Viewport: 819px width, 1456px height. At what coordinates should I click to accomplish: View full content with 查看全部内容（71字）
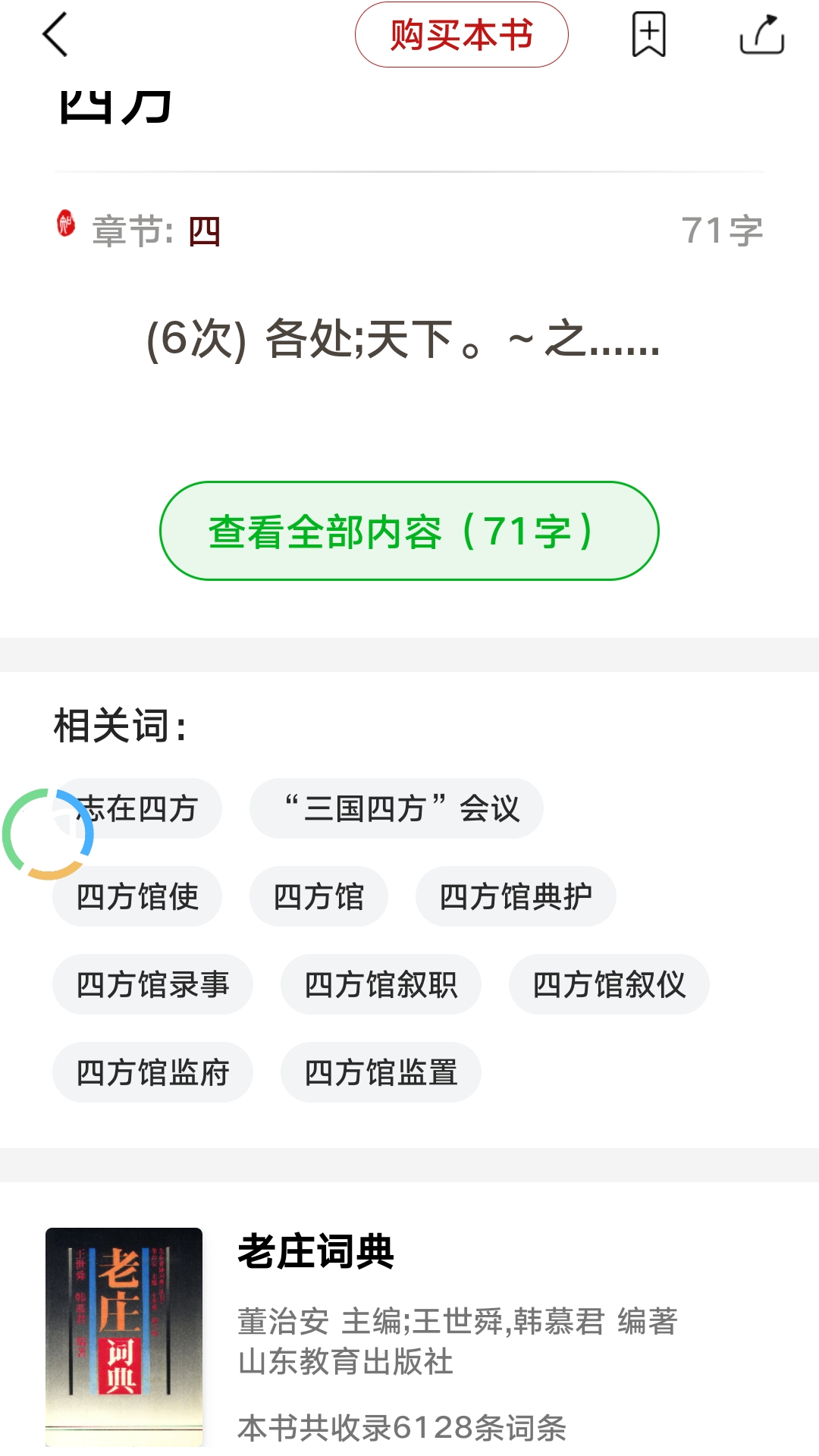409,531
